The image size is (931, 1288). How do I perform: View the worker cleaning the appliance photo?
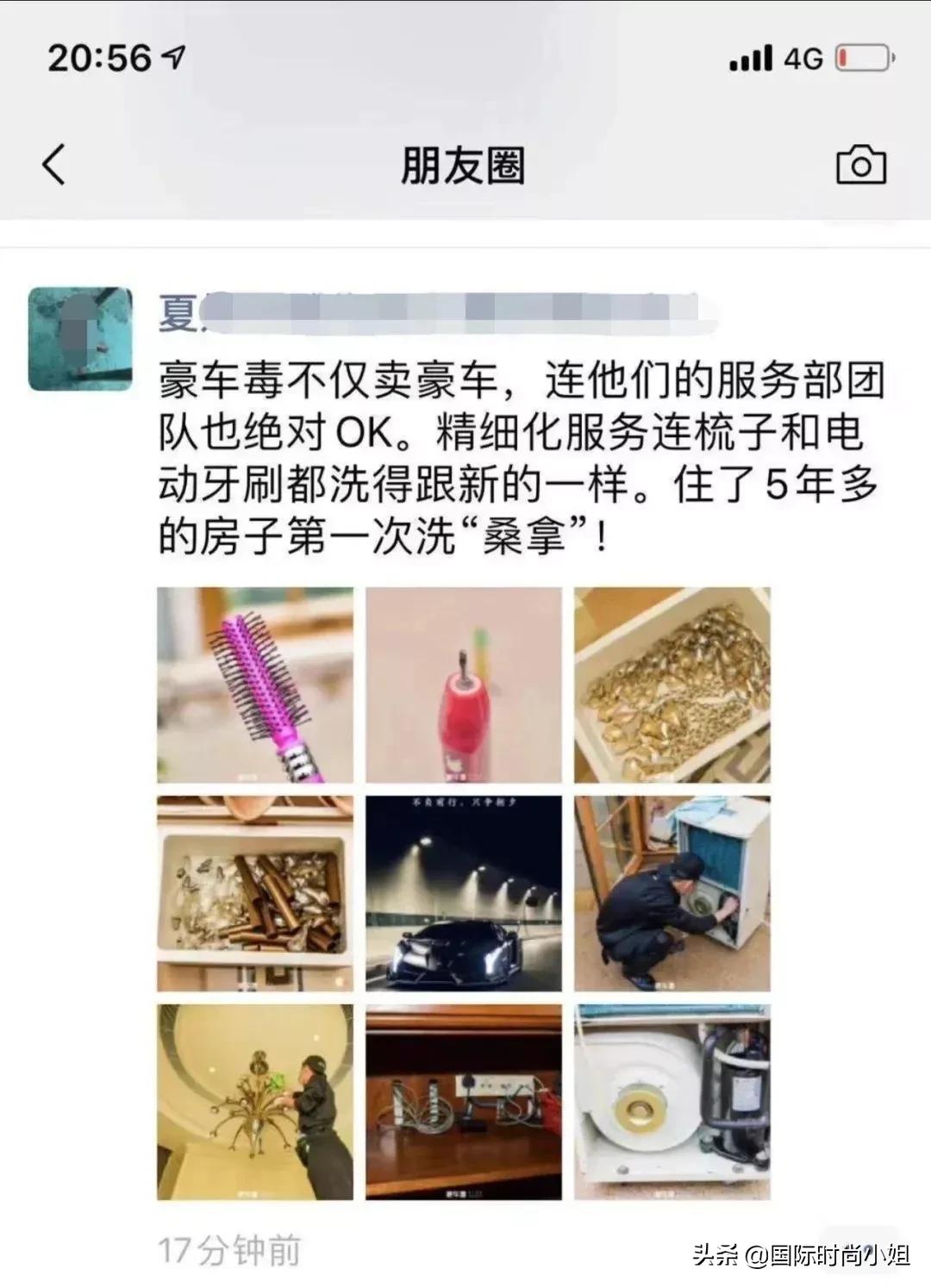[671, 892]
